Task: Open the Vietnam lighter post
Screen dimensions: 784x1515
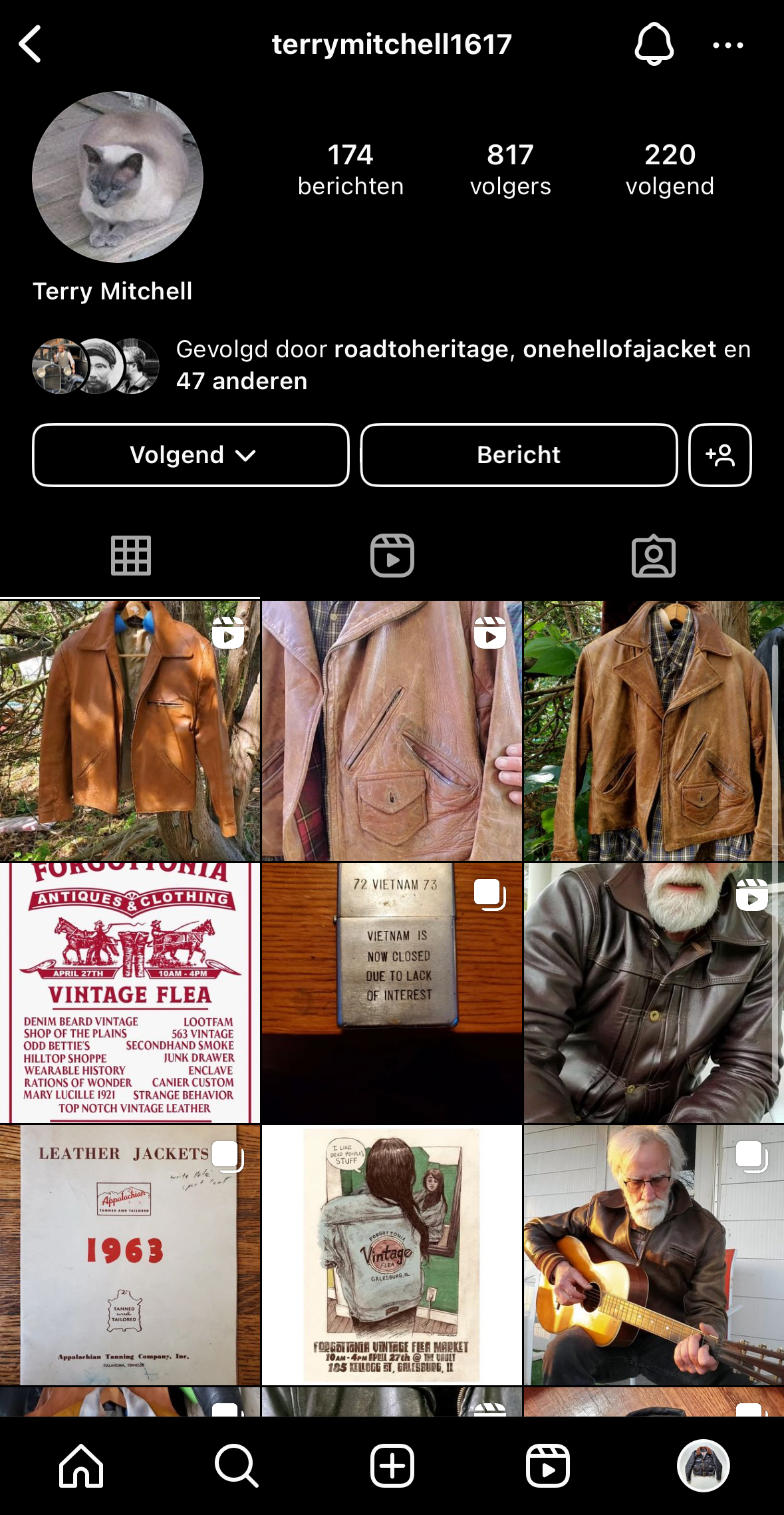Action: (392, 993)
